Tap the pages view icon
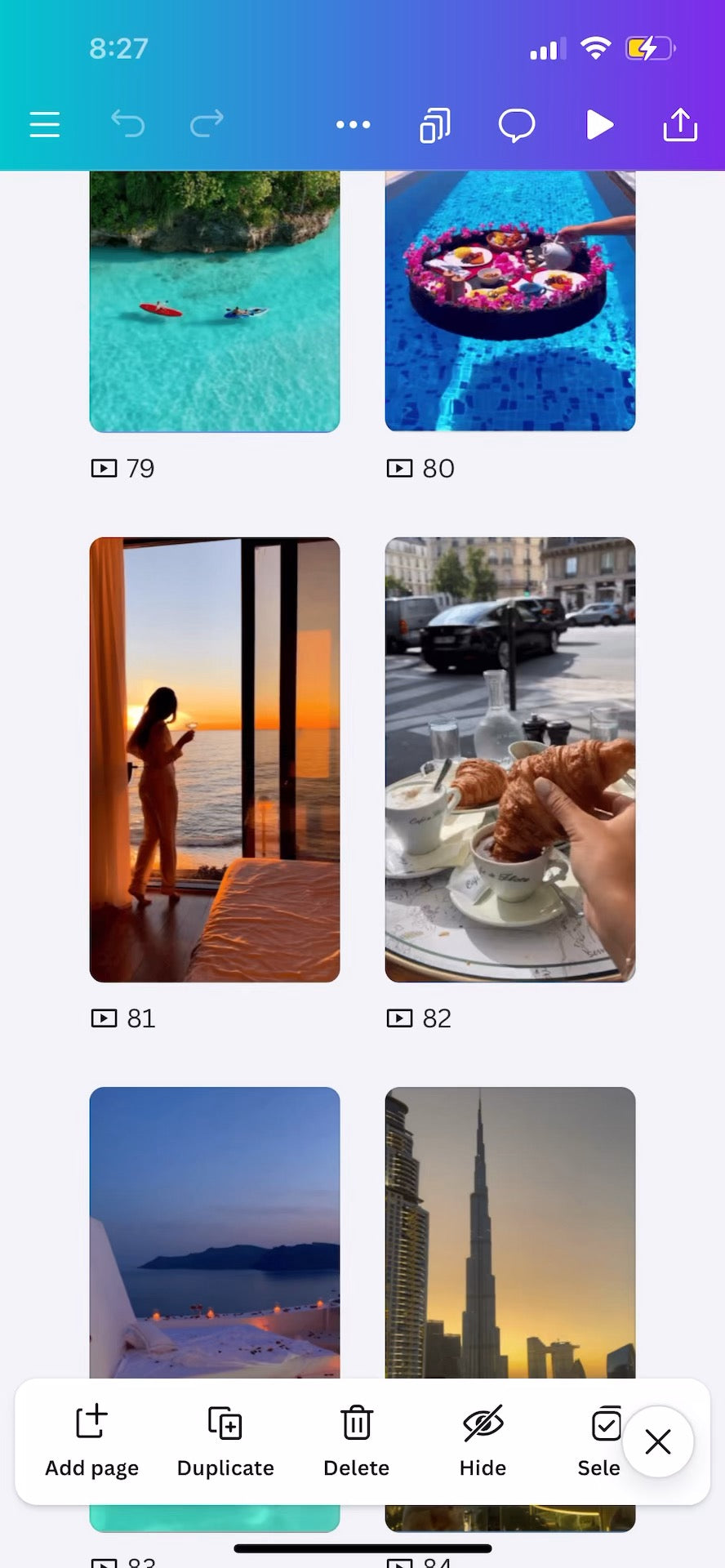The image size is (725, 1568). click(x=434, y=125)
